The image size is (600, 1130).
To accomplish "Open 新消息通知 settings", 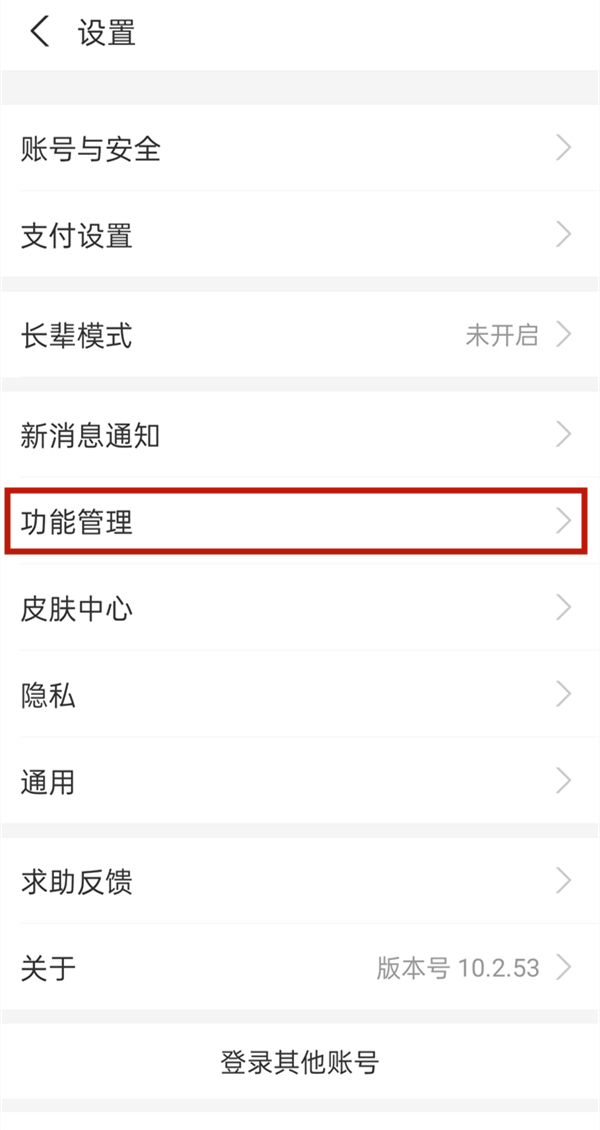I will coord(300,435).
